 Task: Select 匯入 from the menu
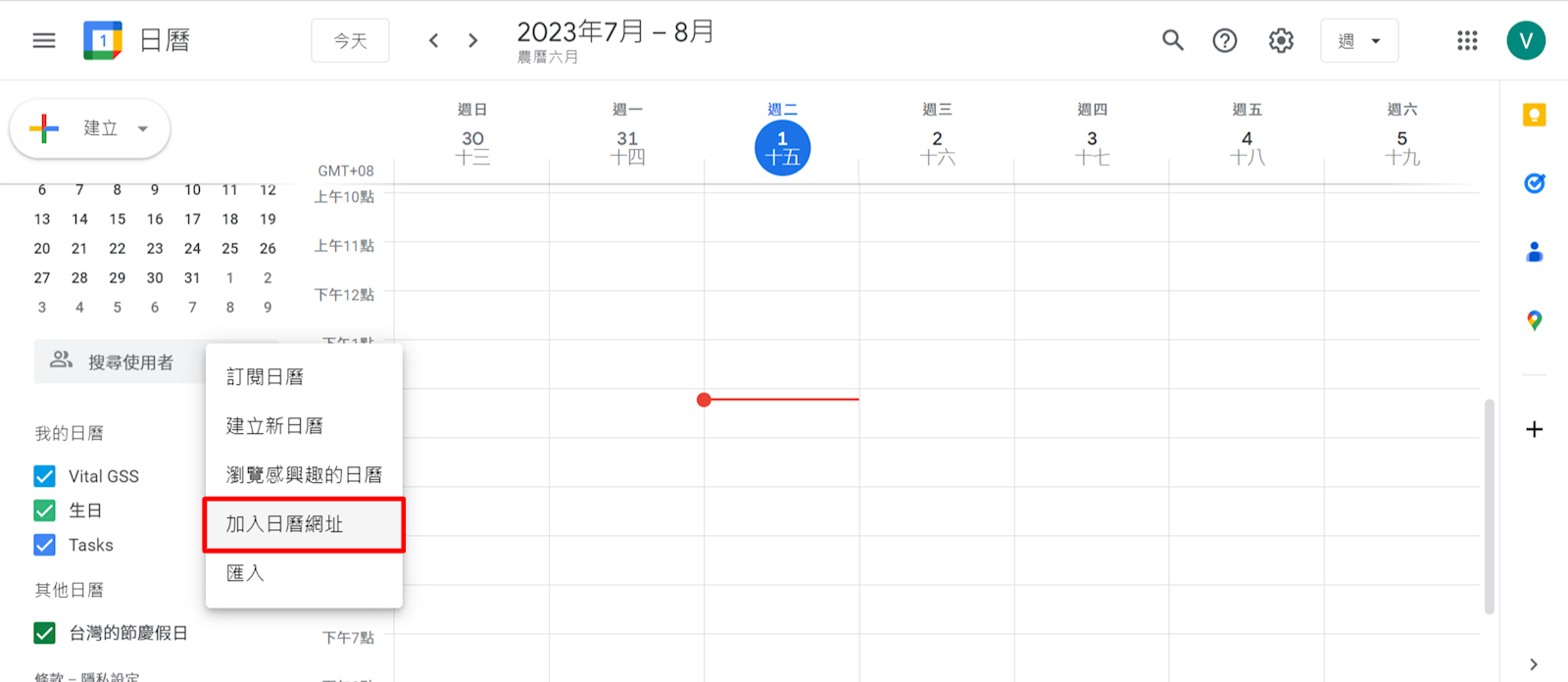click(245, 573)
